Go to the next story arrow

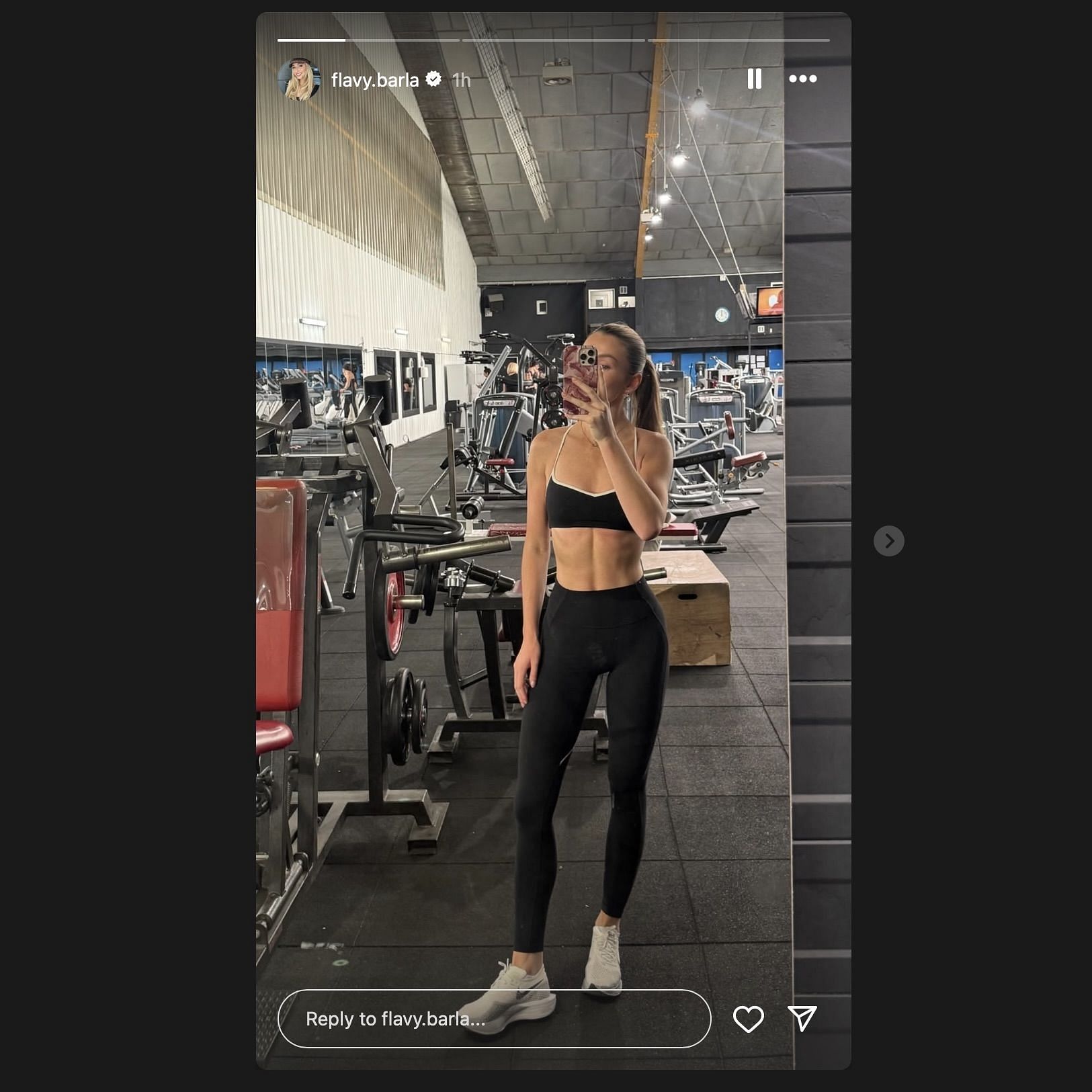tap(888, 540)
